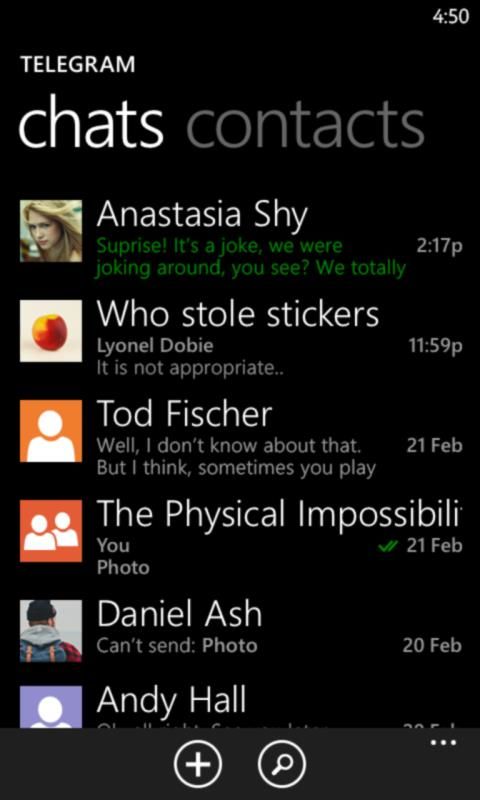The height and width of the screenshot is (800, 480).
Task: Open the chat with Anastasia Shy
Action: (x=241, y=239)
